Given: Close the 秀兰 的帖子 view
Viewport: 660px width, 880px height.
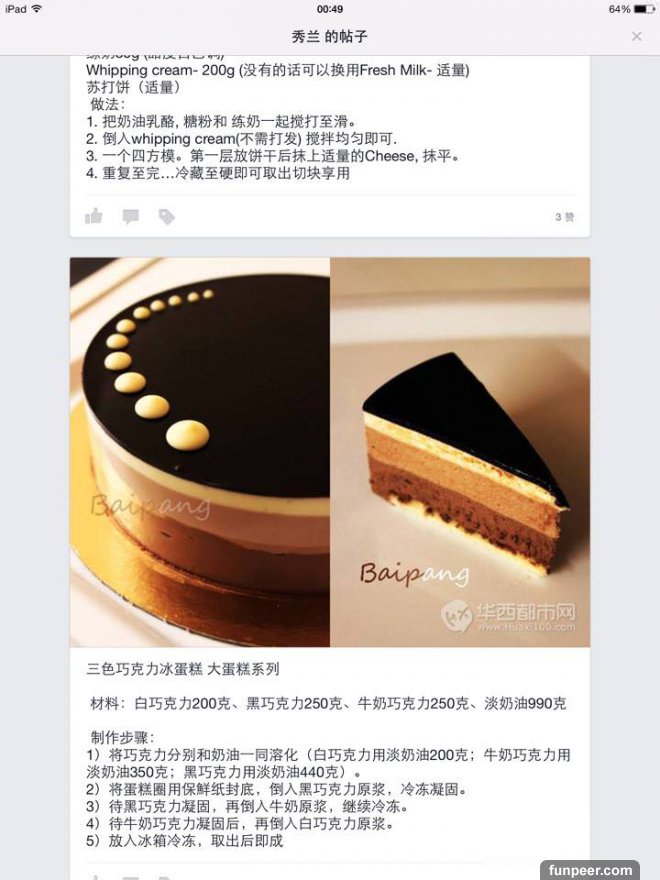Looking at the screenshot, I should [637, 36].
